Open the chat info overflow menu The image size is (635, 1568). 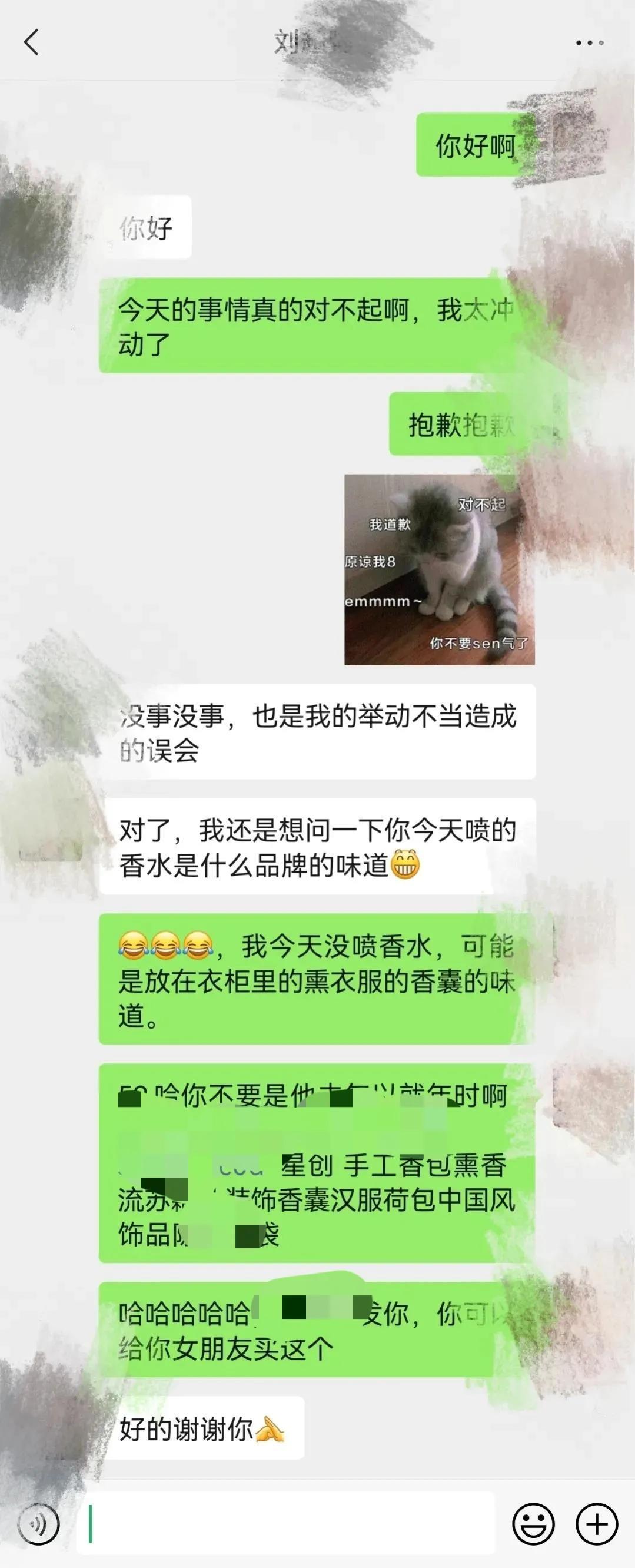tap(589, 42)
